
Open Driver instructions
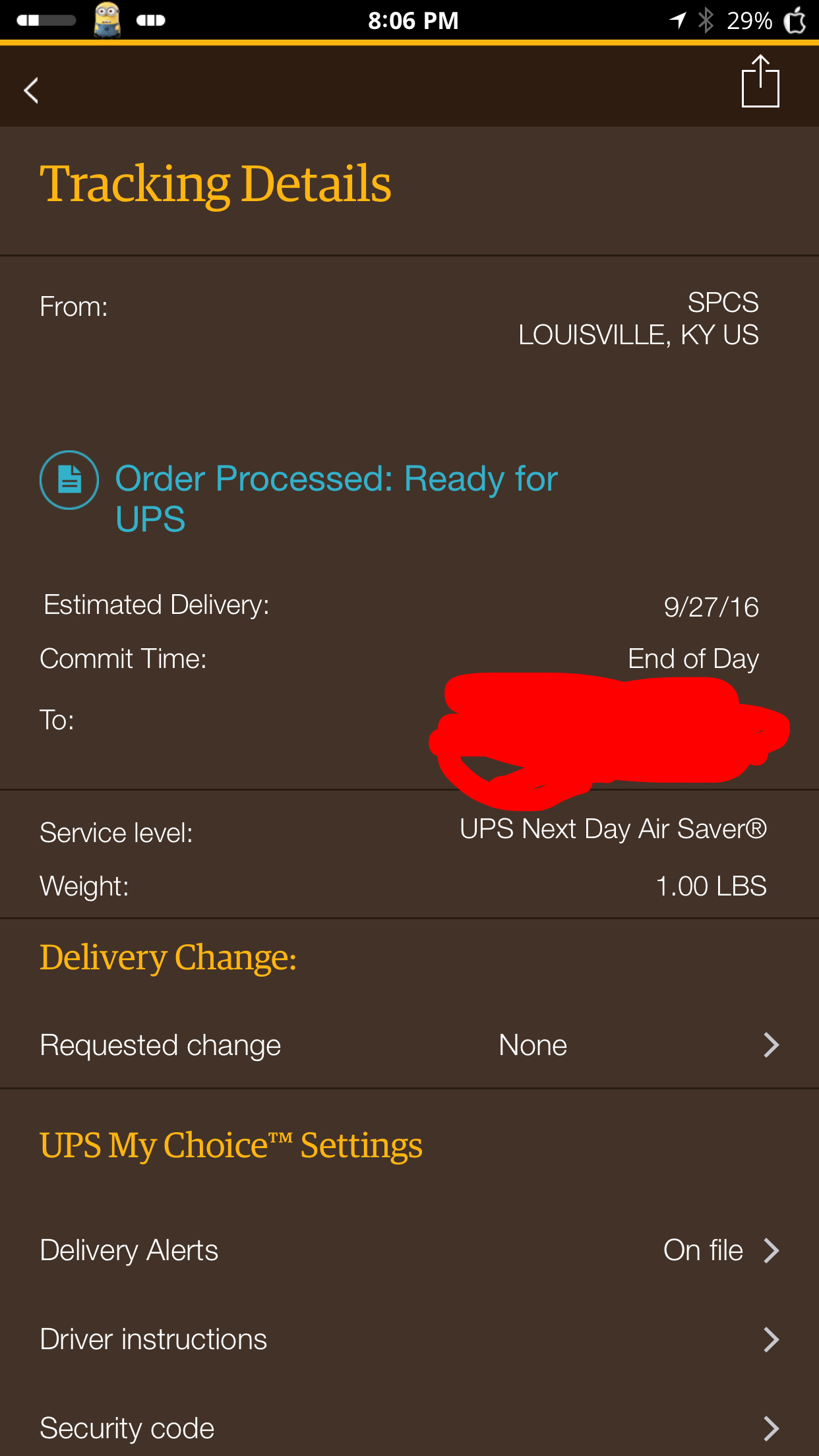click(409, 1339)
